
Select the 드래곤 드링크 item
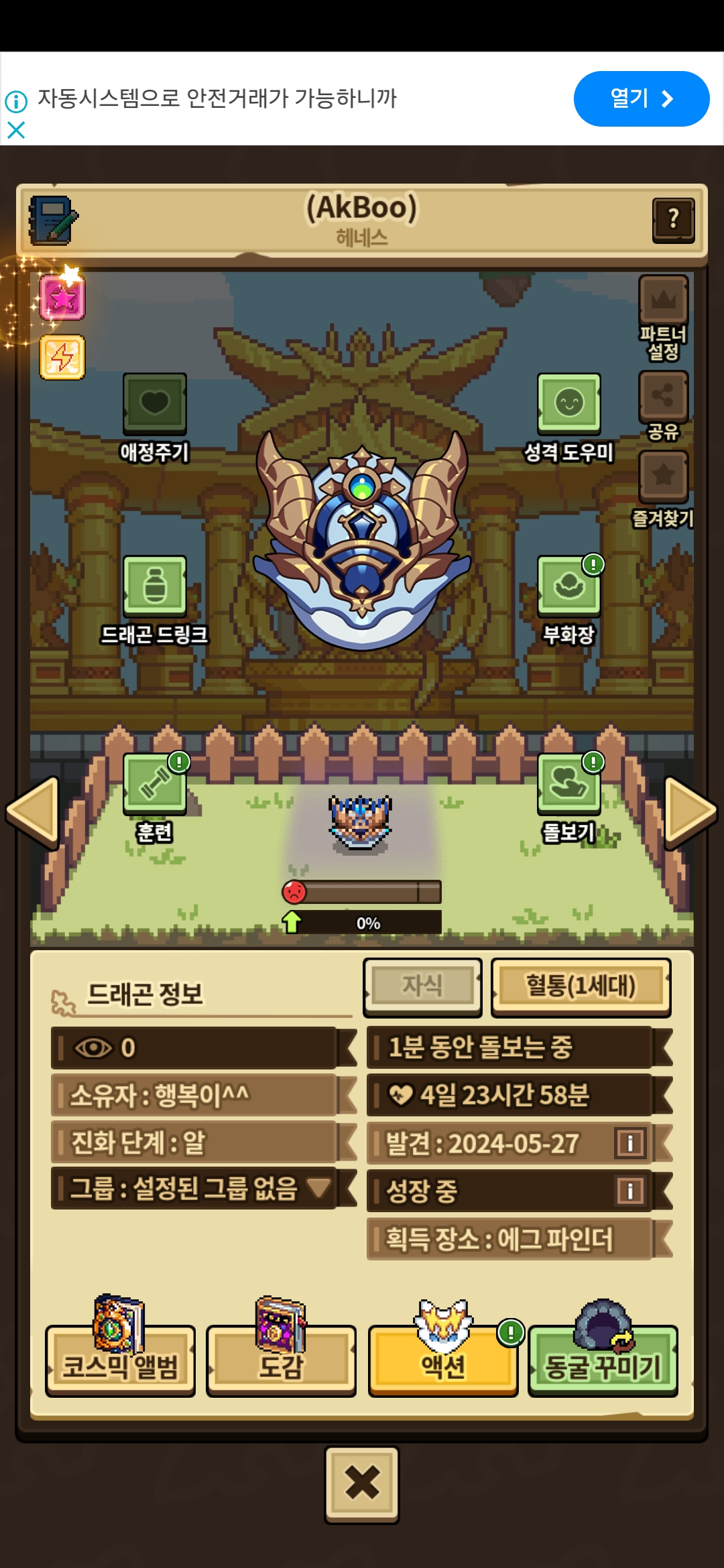154,587
